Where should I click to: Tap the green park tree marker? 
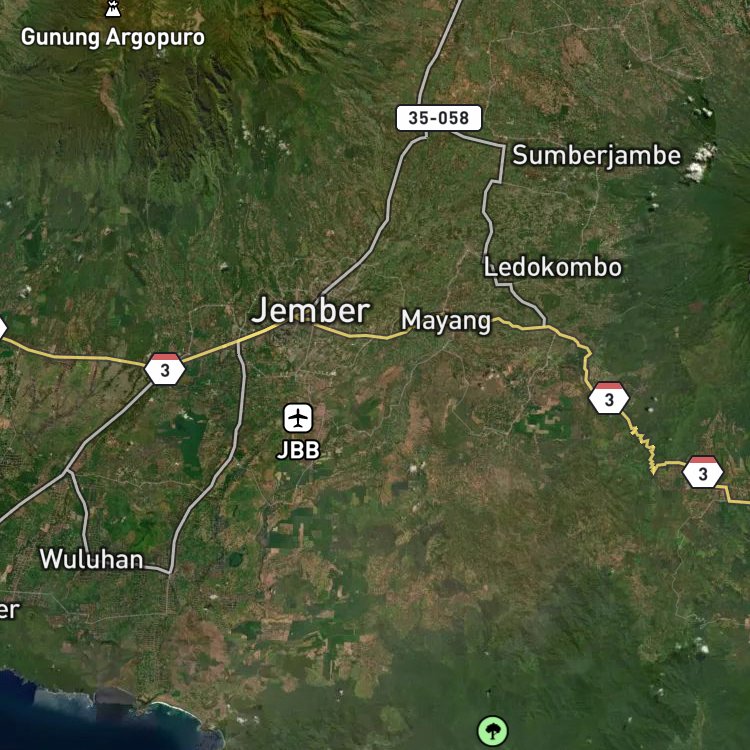493,730
